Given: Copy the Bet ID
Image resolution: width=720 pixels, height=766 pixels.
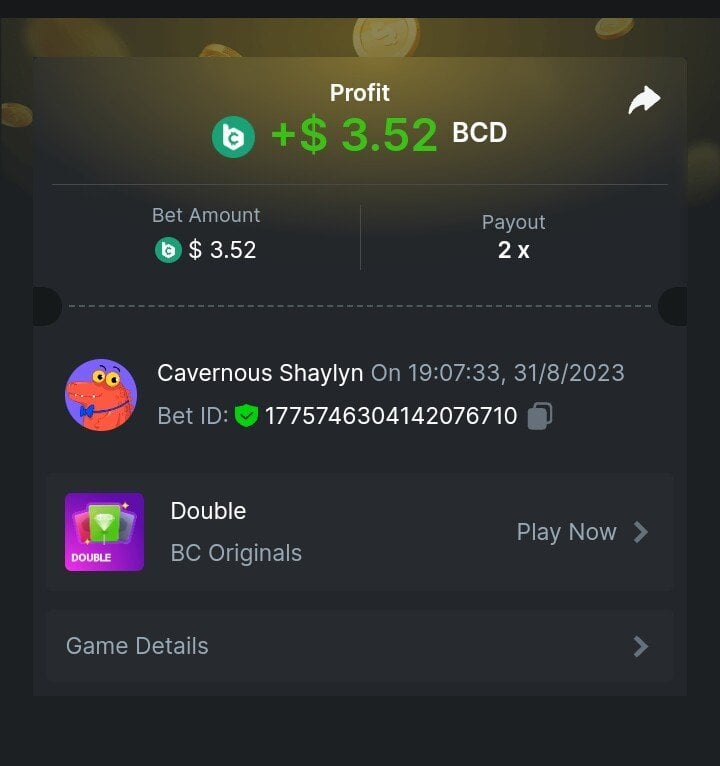Looking at the screenshot, I should [x=540, y=416].
